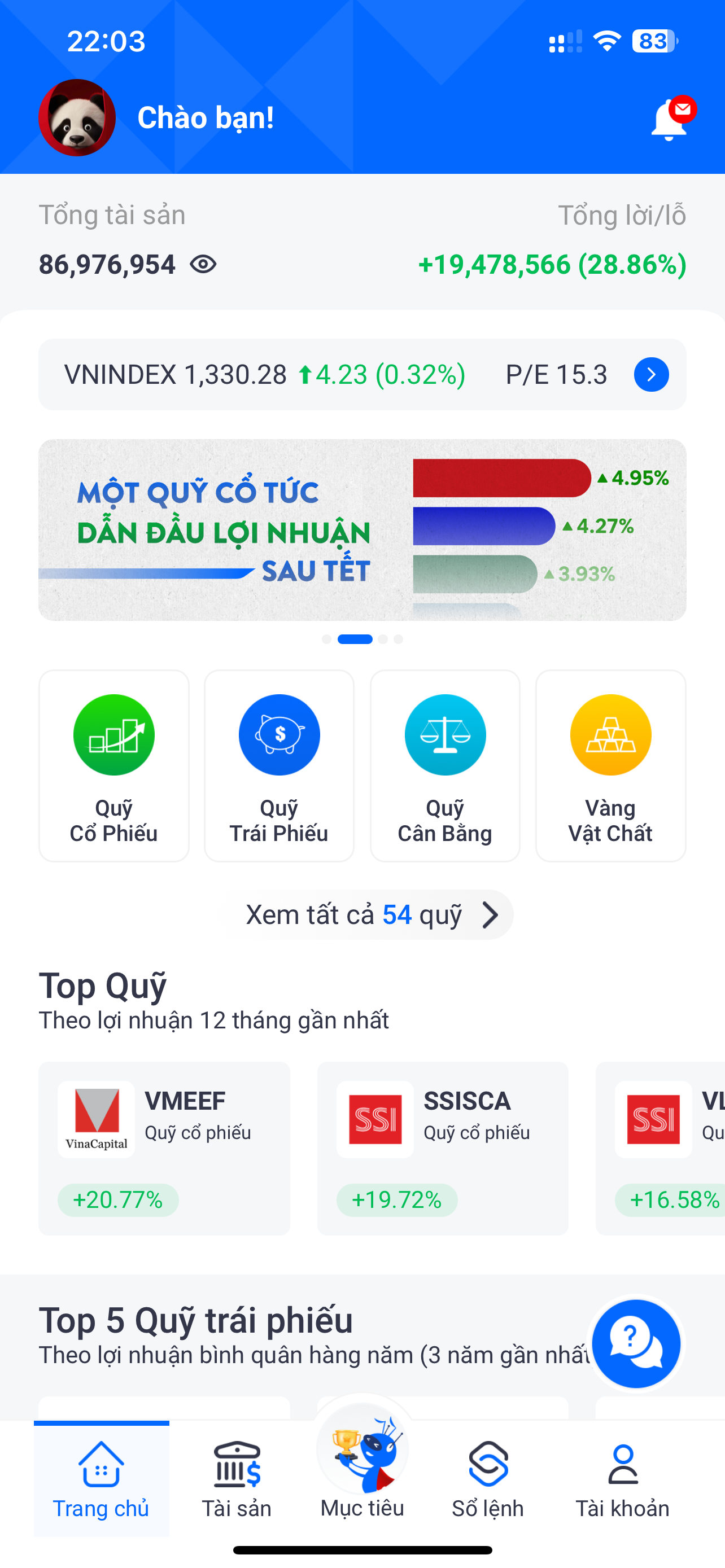Select Quỹ Cổ Phiếu category
The image size is (725, 1568).
click(x=114, y=765)
